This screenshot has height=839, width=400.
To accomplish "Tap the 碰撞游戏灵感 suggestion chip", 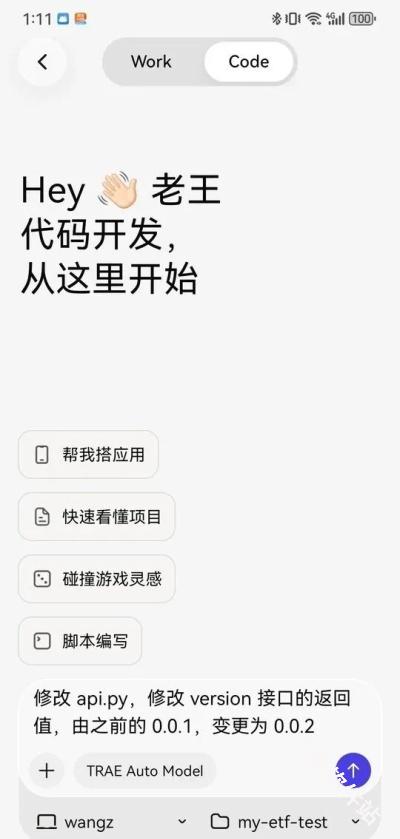I will (x=97, y=579).
